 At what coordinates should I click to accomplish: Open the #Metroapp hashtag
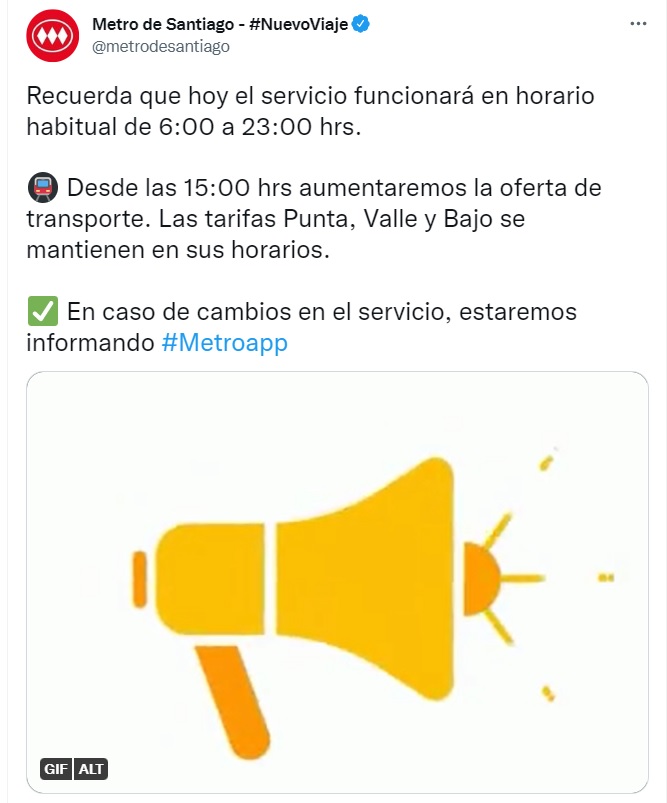(224, 342)
